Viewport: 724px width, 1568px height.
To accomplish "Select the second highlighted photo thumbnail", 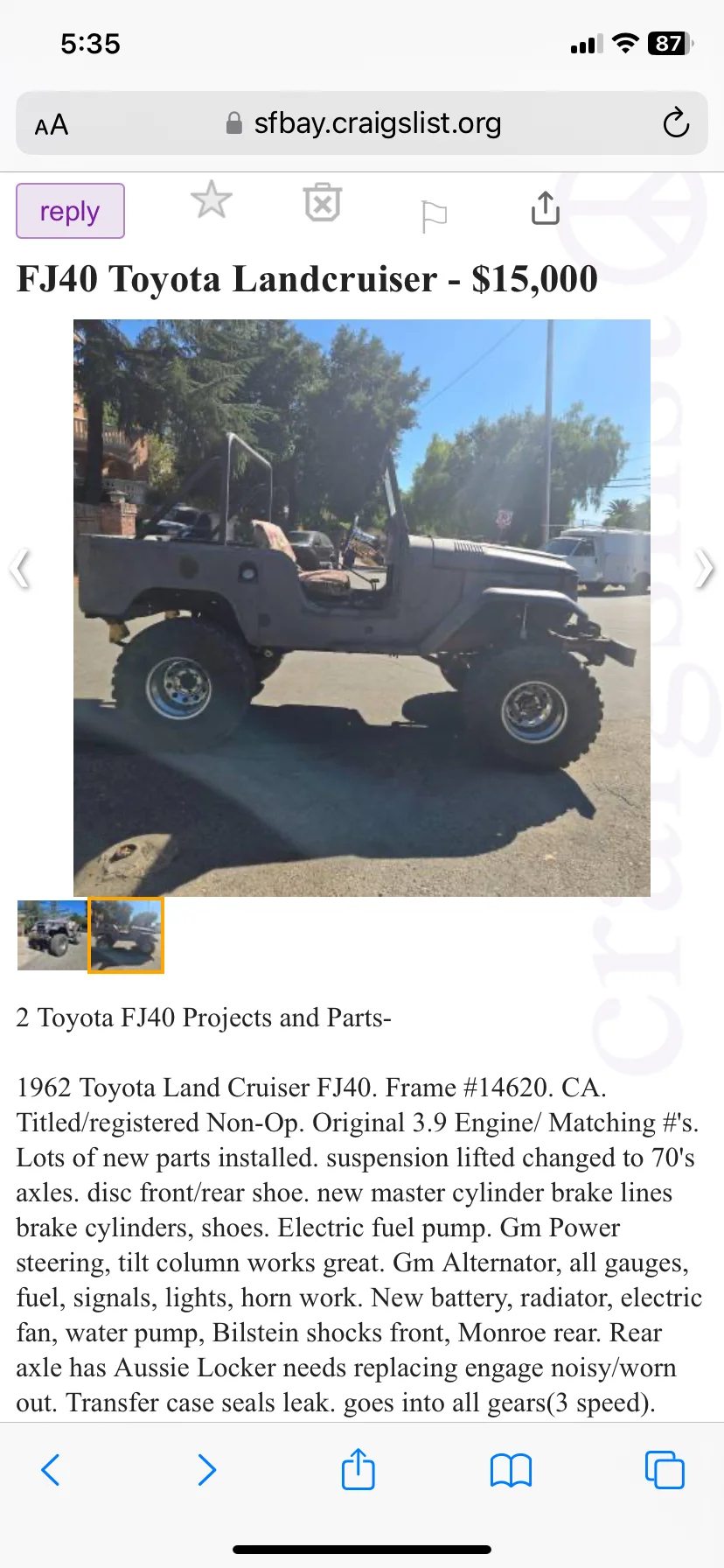I will [126, 934].
